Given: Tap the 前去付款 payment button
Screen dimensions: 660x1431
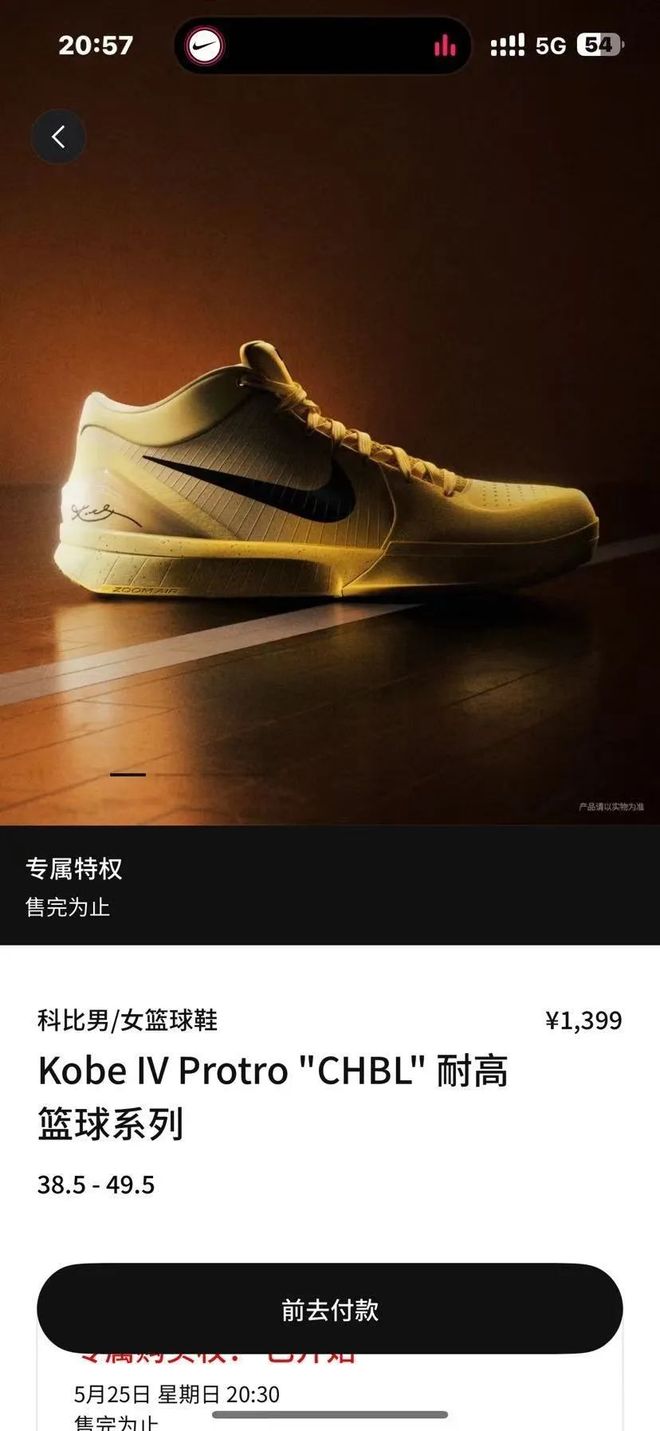Looking at the screenshot, I should pyautogui.click(x=330, y=1309).
